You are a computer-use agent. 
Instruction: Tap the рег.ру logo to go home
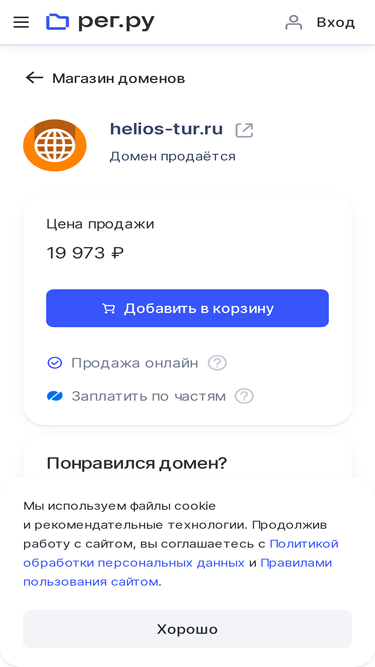tap(100, 22)
